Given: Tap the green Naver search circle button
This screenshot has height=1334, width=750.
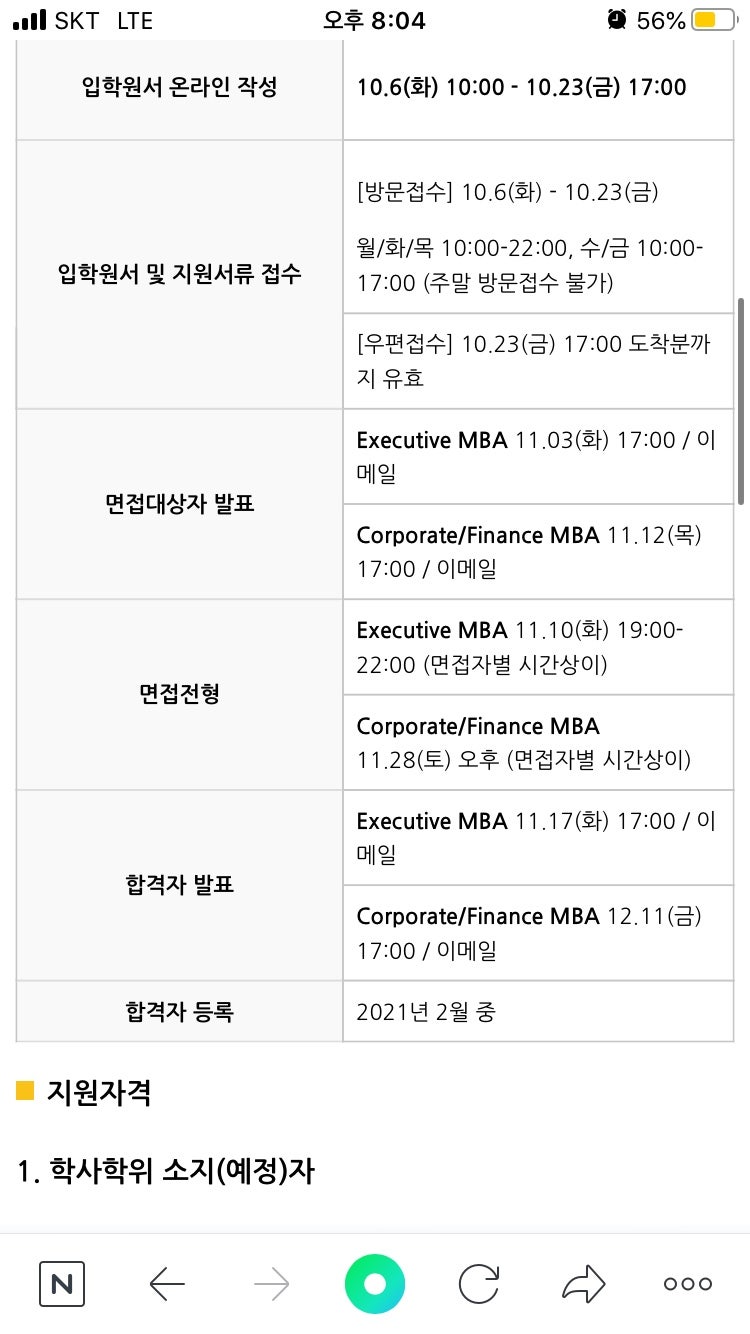Looking at the screenshot, I should coord(375,1283).
